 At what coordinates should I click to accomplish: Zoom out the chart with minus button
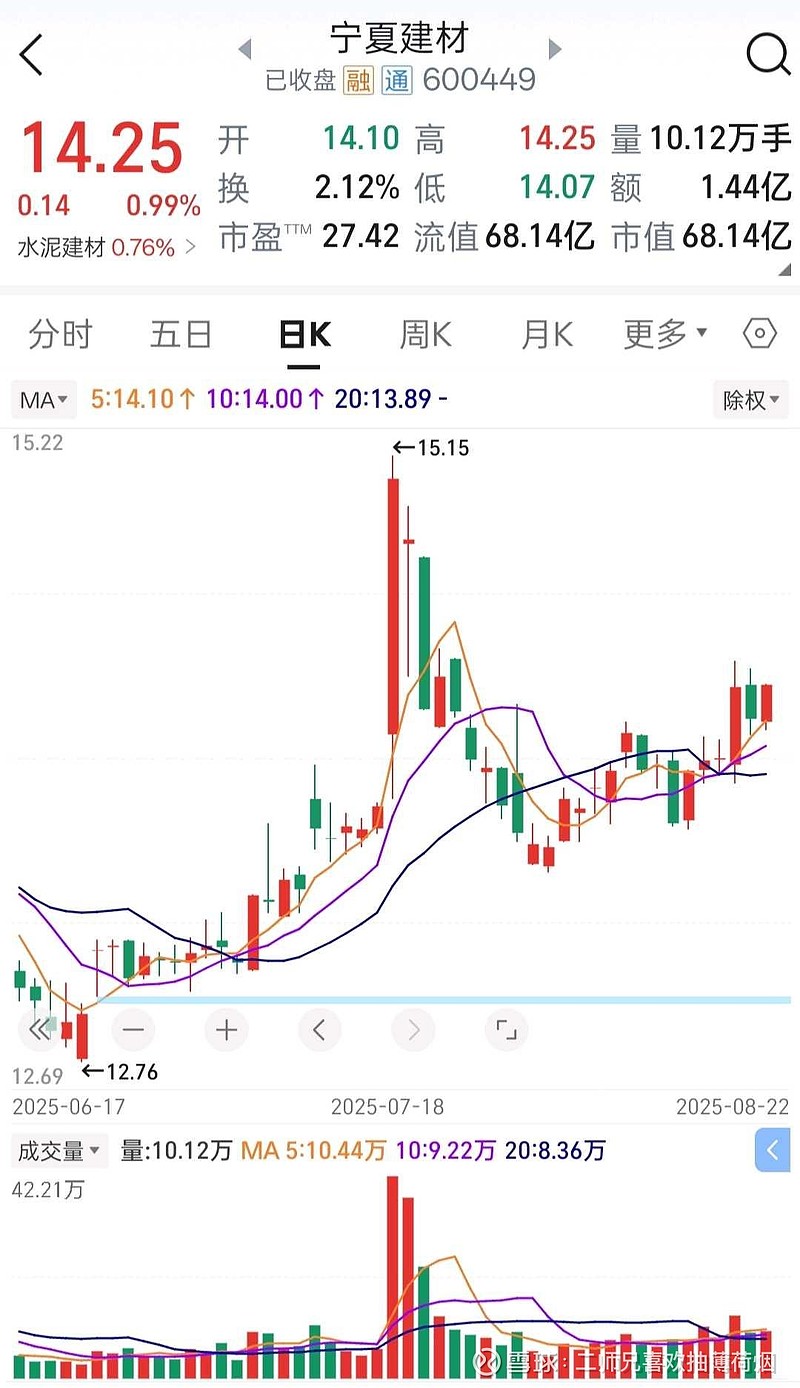coord(133,1030)
